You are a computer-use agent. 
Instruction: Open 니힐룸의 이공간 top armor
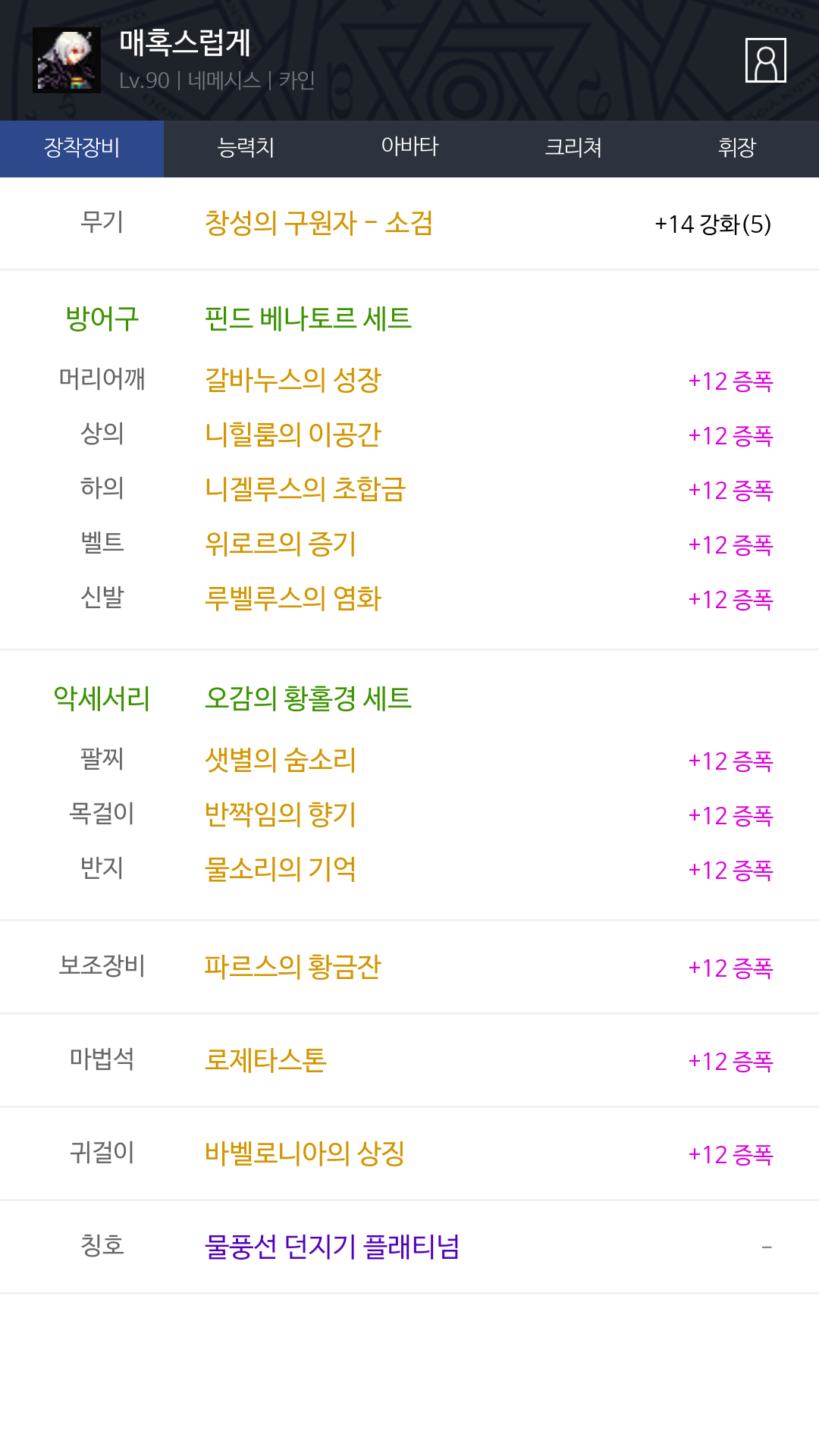point(293,435)
